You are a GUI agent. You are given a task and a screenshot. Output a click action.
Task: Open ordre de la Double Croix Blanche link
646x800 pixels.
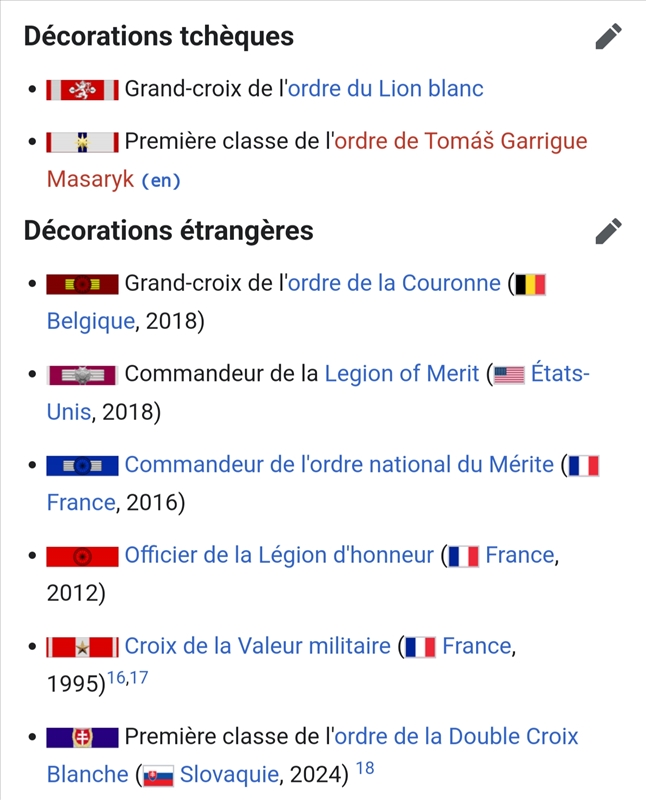(455, 738)
